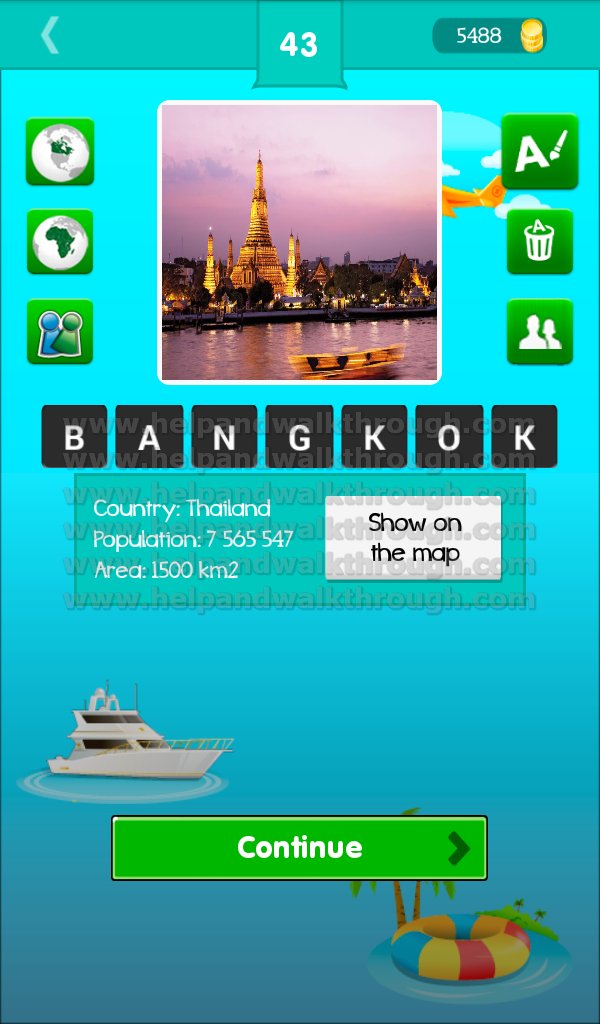This screenshot has height=1024, width=600.
Task: Continue to the next level
Action: coord(300,848)
